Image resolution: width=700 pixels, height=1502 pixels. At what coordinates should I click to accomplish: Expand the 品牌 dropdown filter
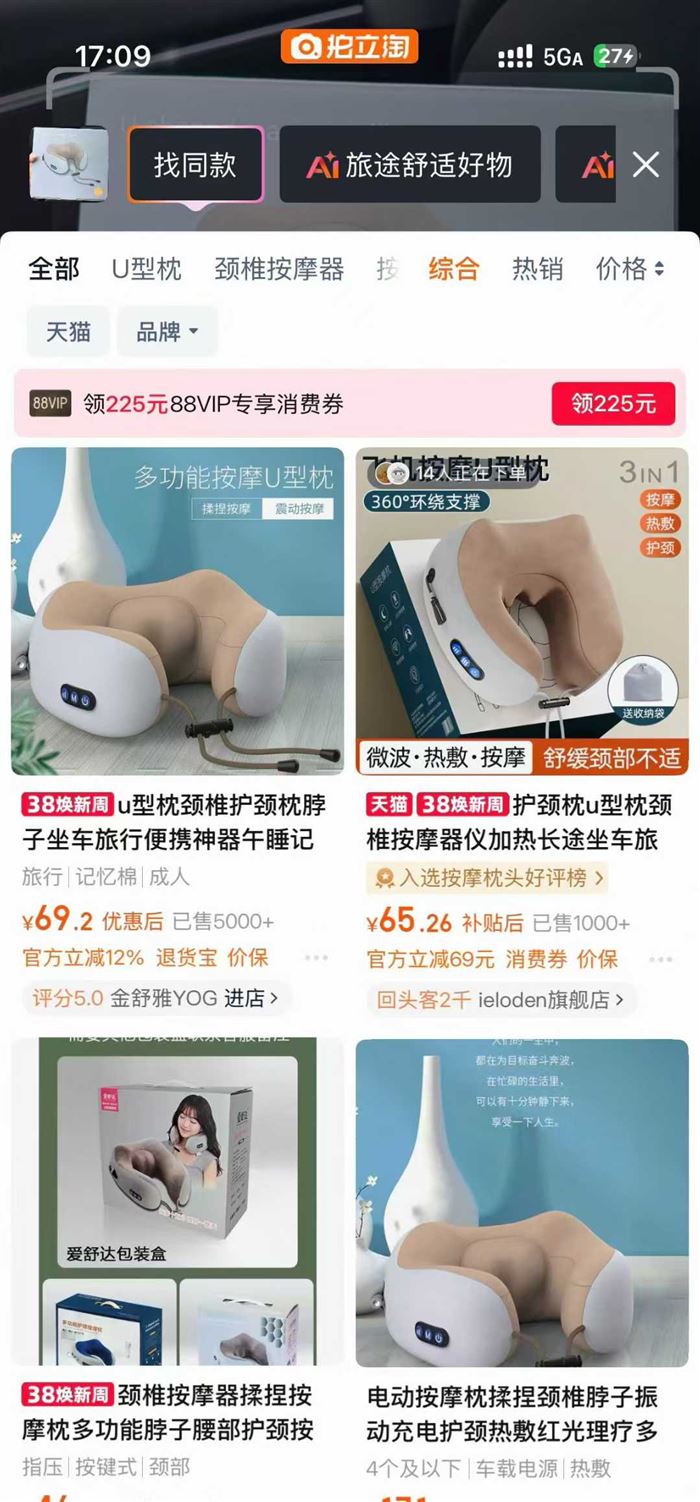click(167, 332)
